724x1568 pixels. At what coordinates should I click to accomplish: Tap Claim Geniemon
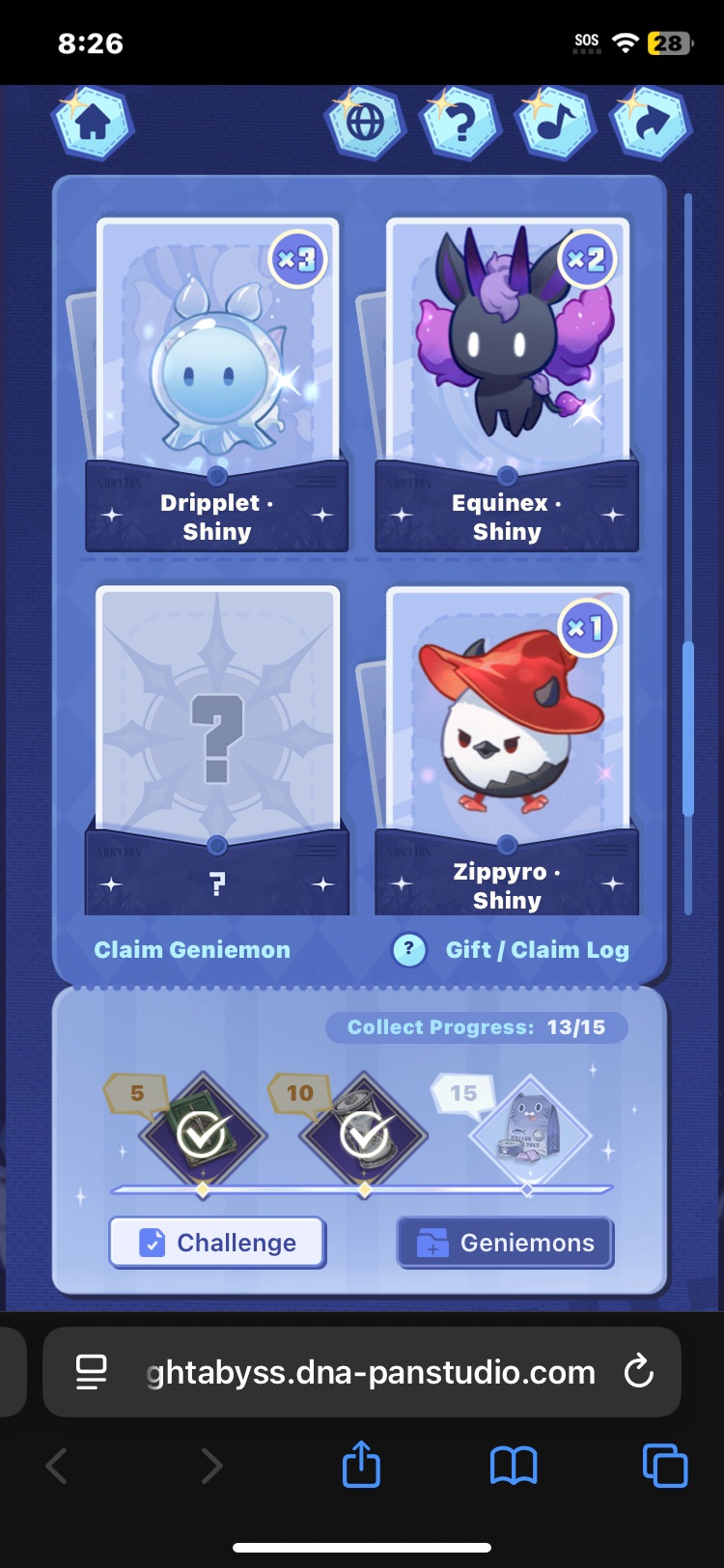tap(192, 950)
